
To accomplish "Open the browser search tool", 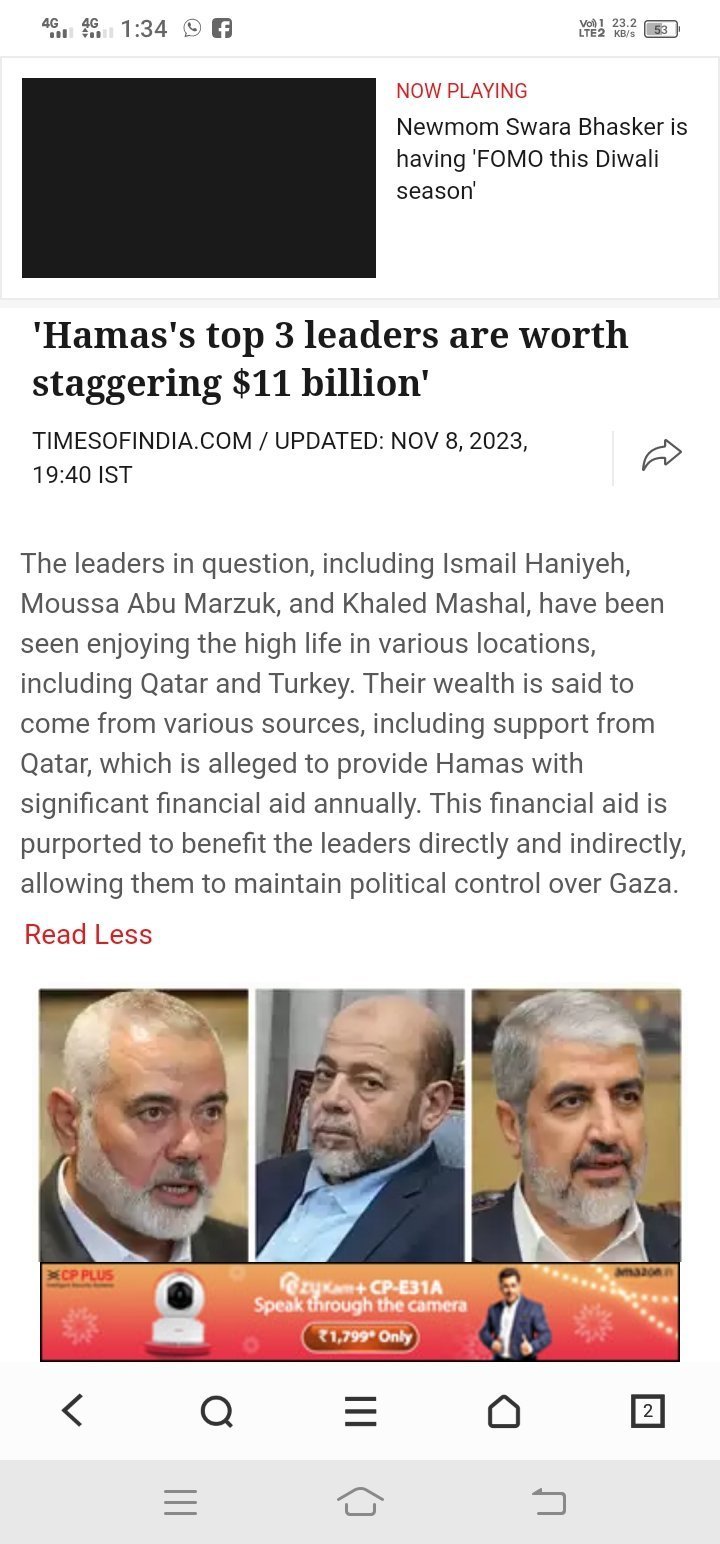I will click(217, 1411).
